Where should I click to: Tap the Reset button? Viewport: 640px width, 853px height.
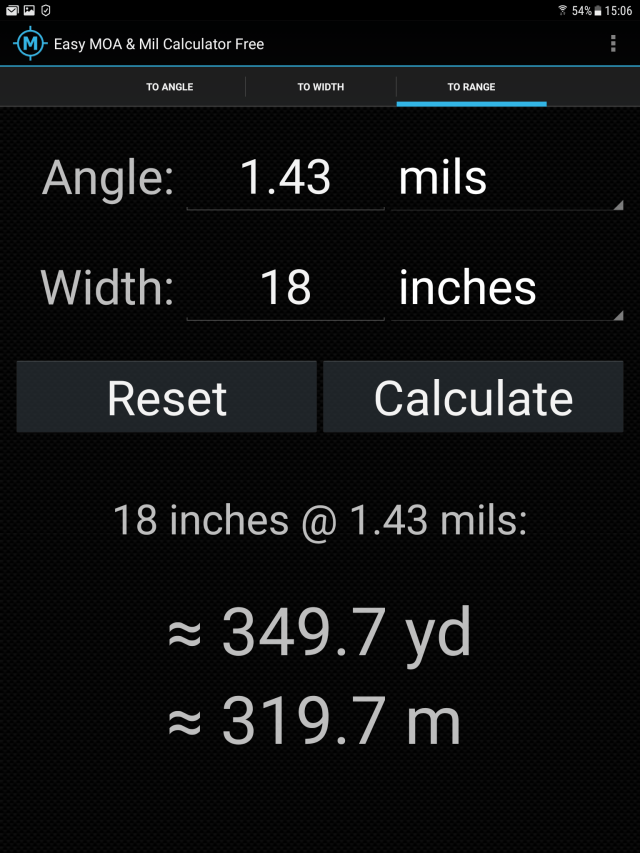point(167,397)
